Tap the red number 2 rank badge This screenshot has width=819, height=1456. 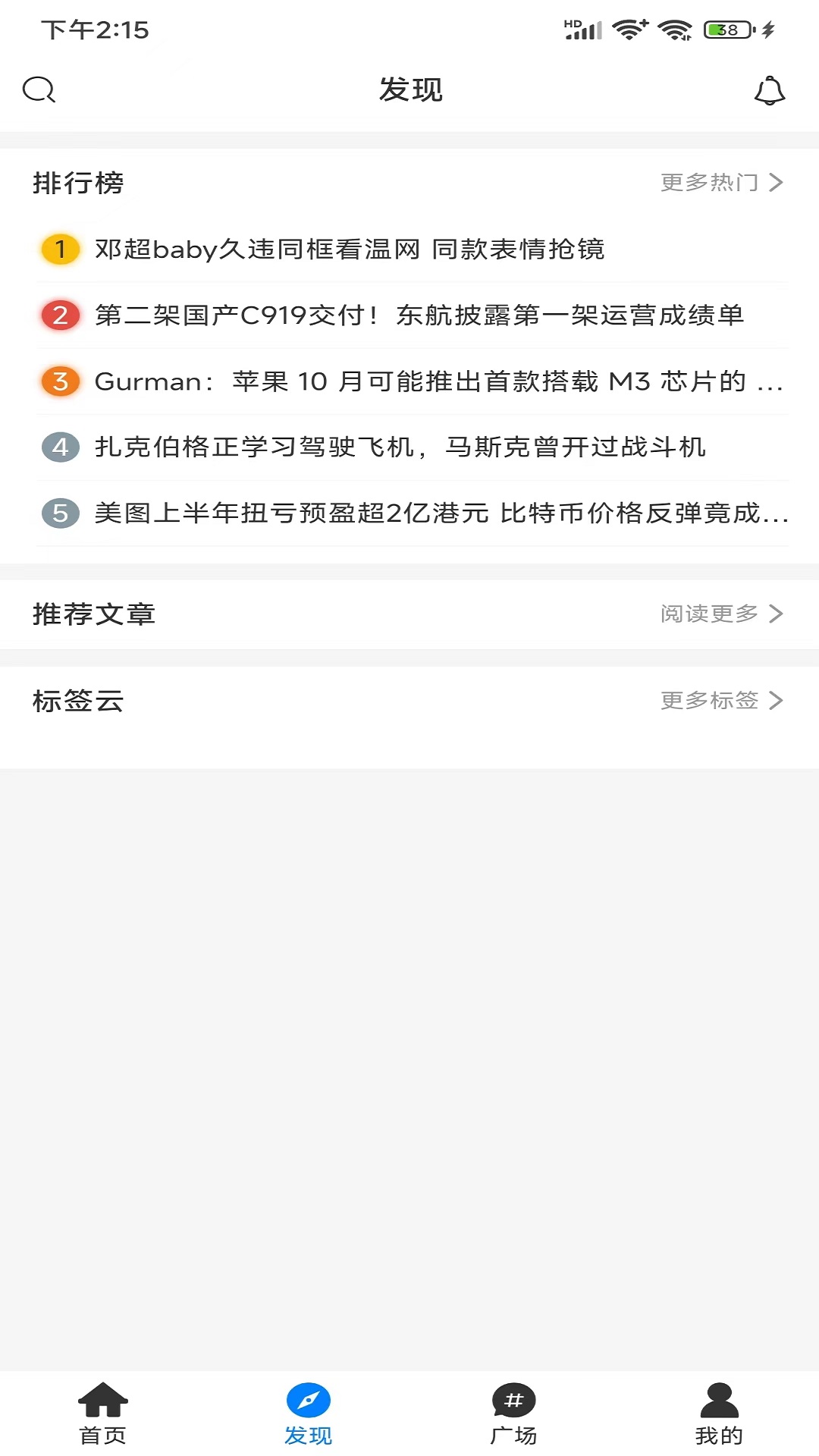59,317
